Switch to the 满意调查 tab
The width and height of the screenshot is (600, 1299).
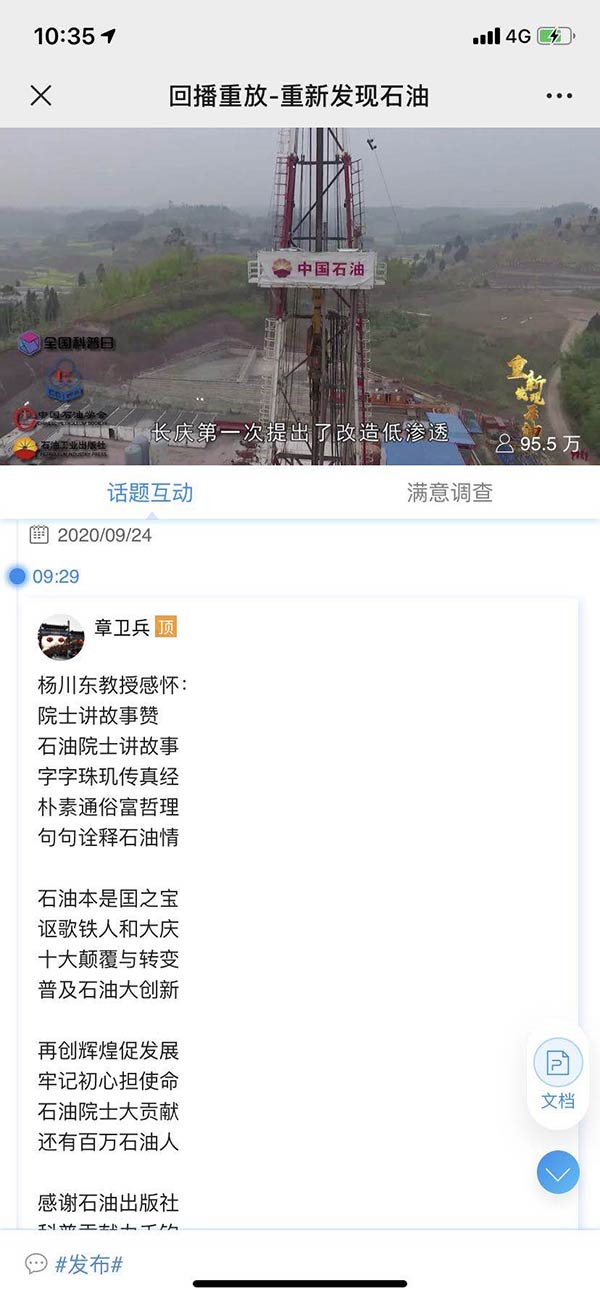click(449, 493)
